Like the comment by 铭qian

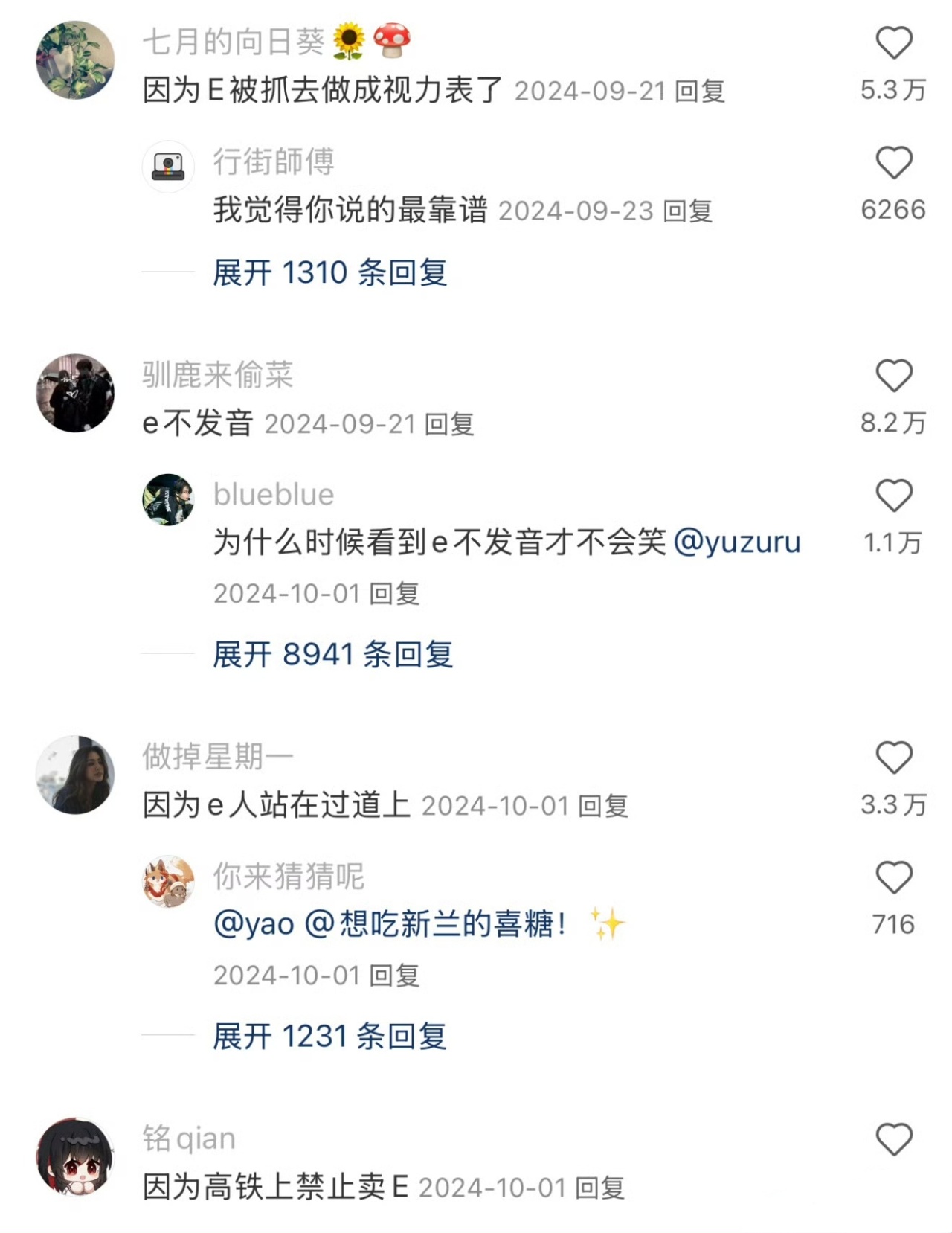893,1140
